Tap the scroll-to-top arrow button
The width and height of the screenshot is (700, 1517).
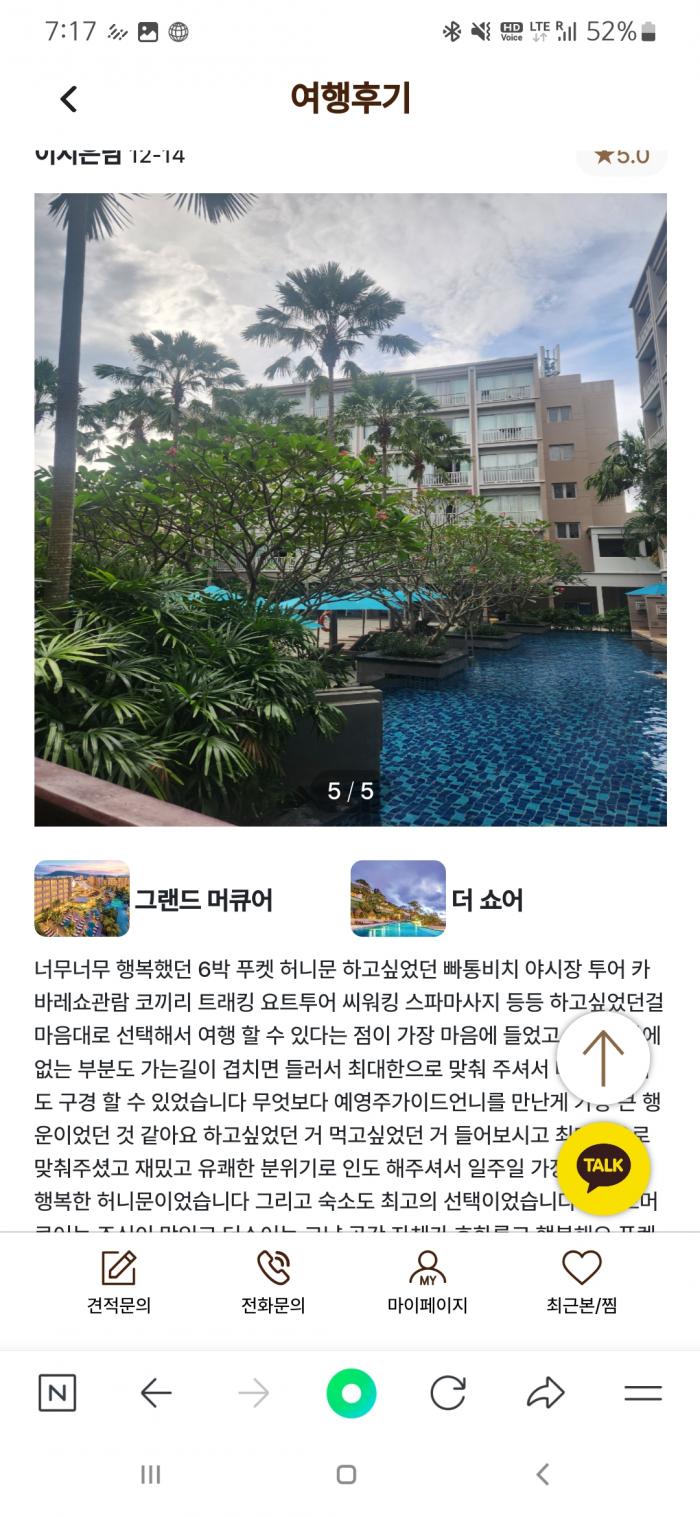pos(603,1057)
